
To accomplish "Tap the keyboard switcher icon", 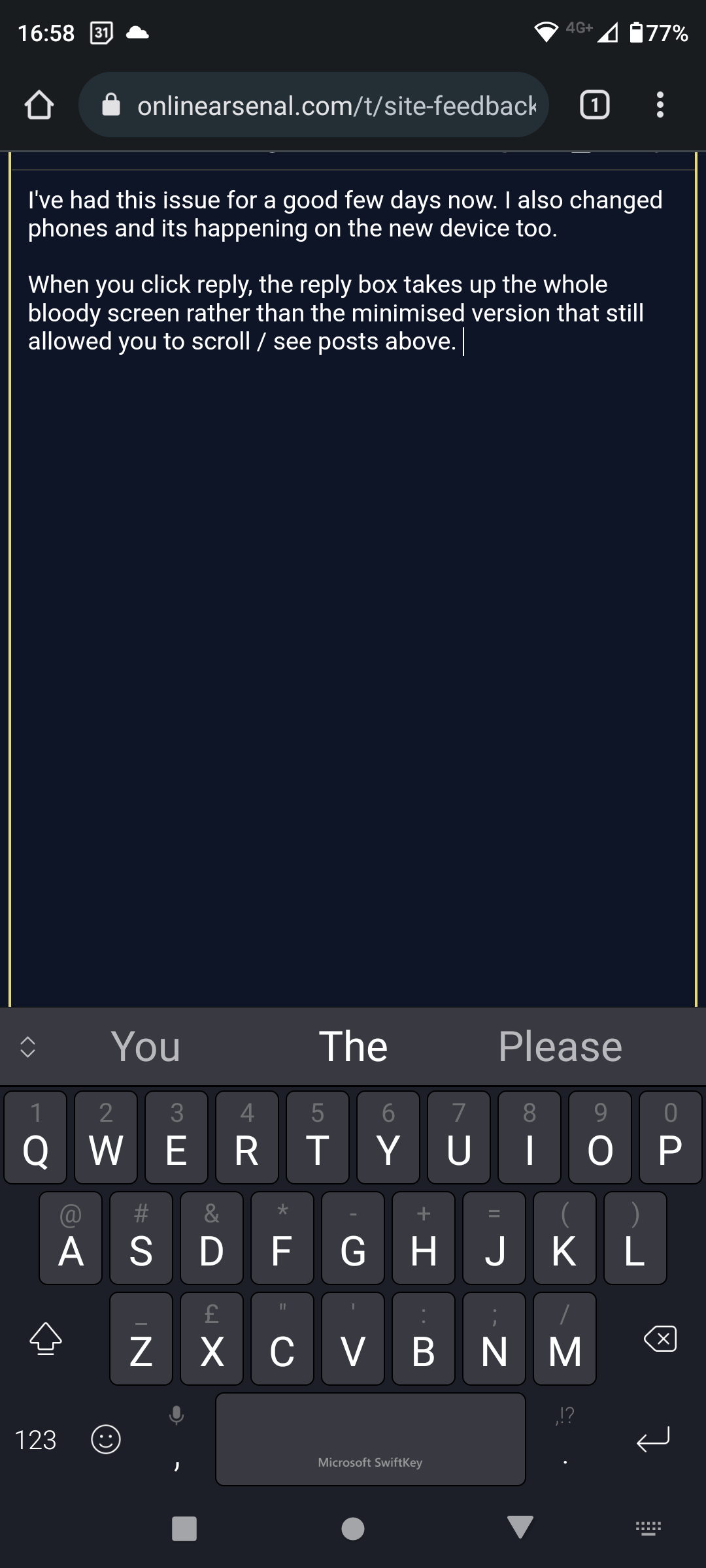I will pyautogui.click(x=648, y=1528).
